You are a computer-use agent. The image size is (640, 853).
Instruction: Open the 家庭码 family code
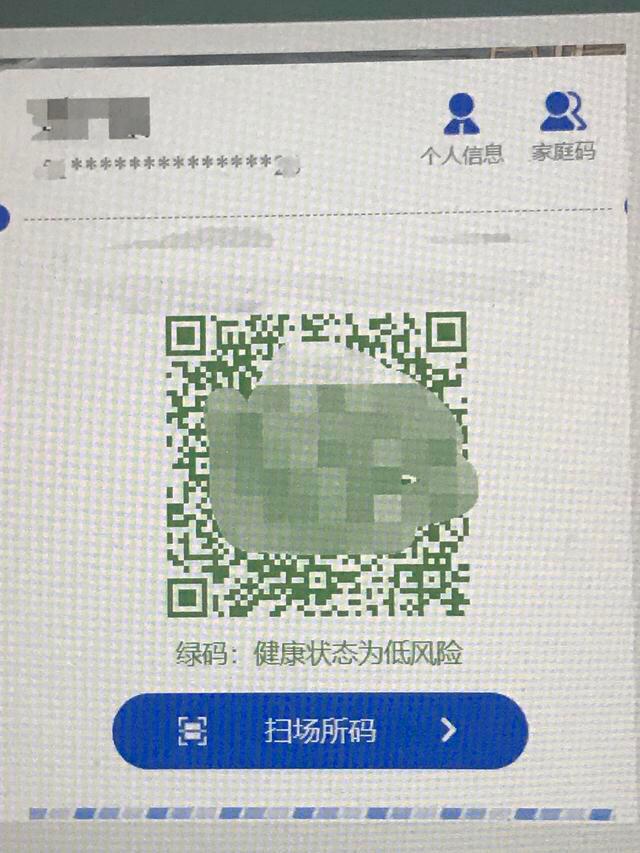click(x=563, y=127)
